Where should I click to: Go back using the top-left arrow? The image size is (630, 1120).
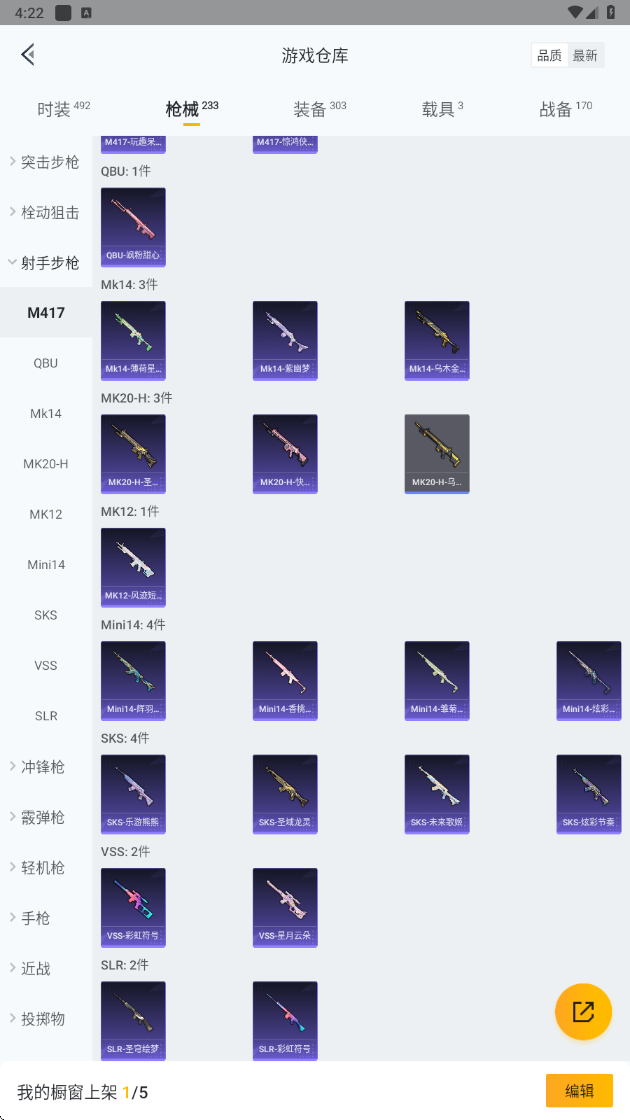28,55
